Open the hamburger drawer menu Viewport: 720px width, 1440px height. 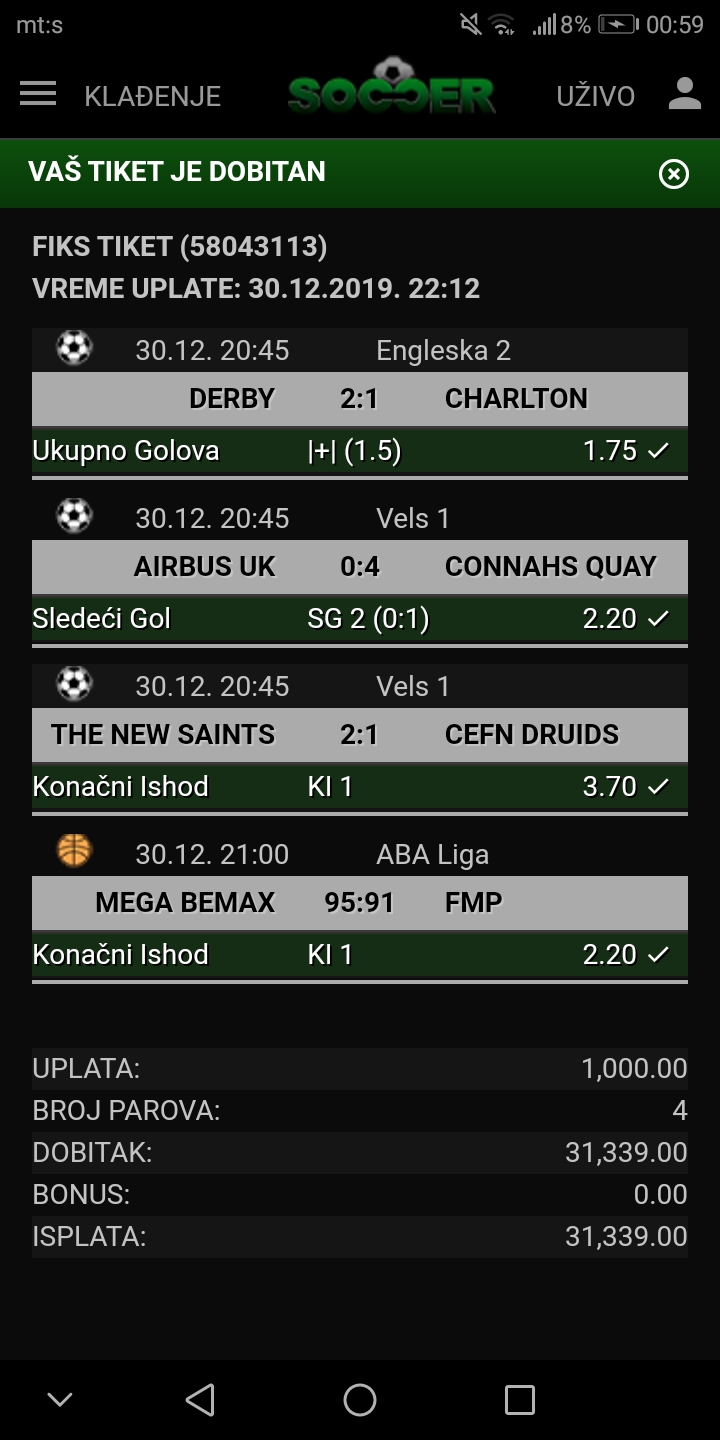click(x=38, y=94)
